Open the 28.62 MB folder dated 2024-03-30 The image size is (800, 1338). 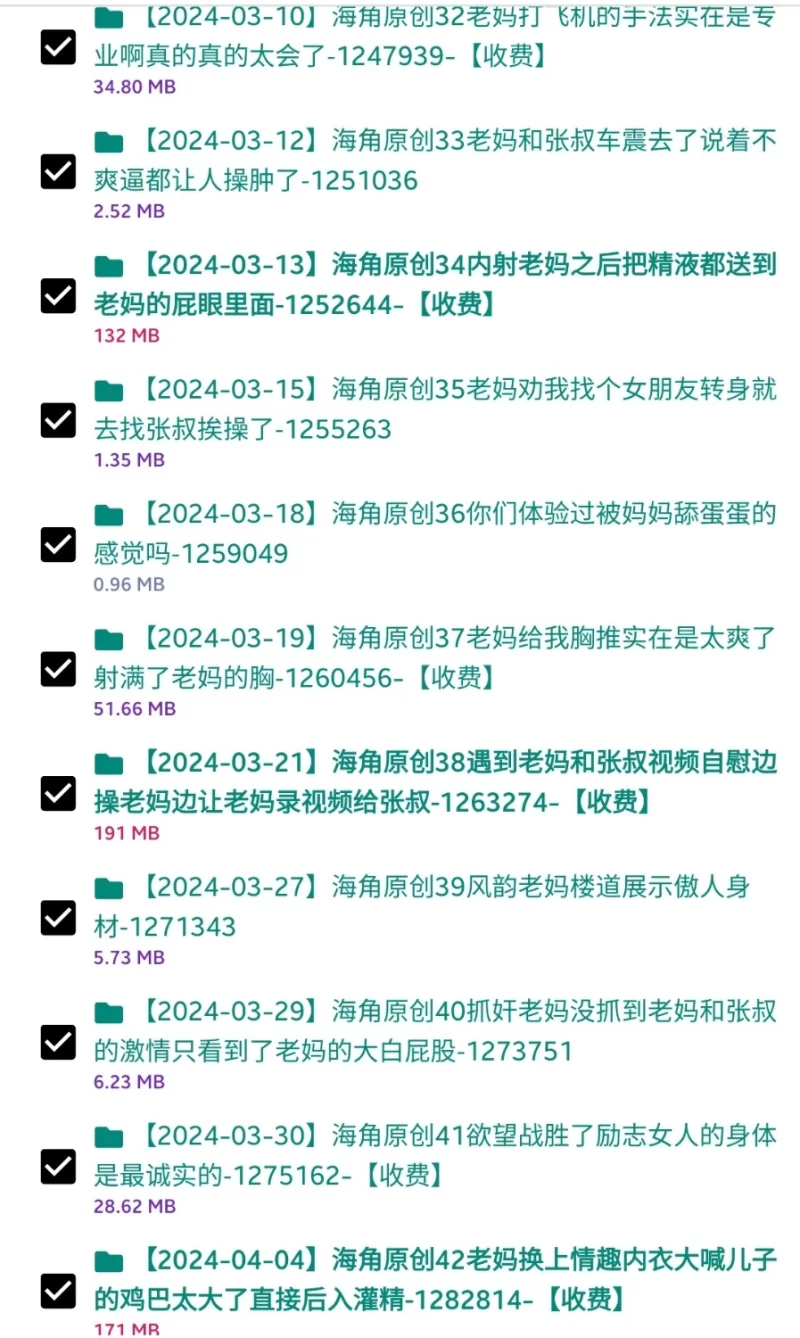435,1155
